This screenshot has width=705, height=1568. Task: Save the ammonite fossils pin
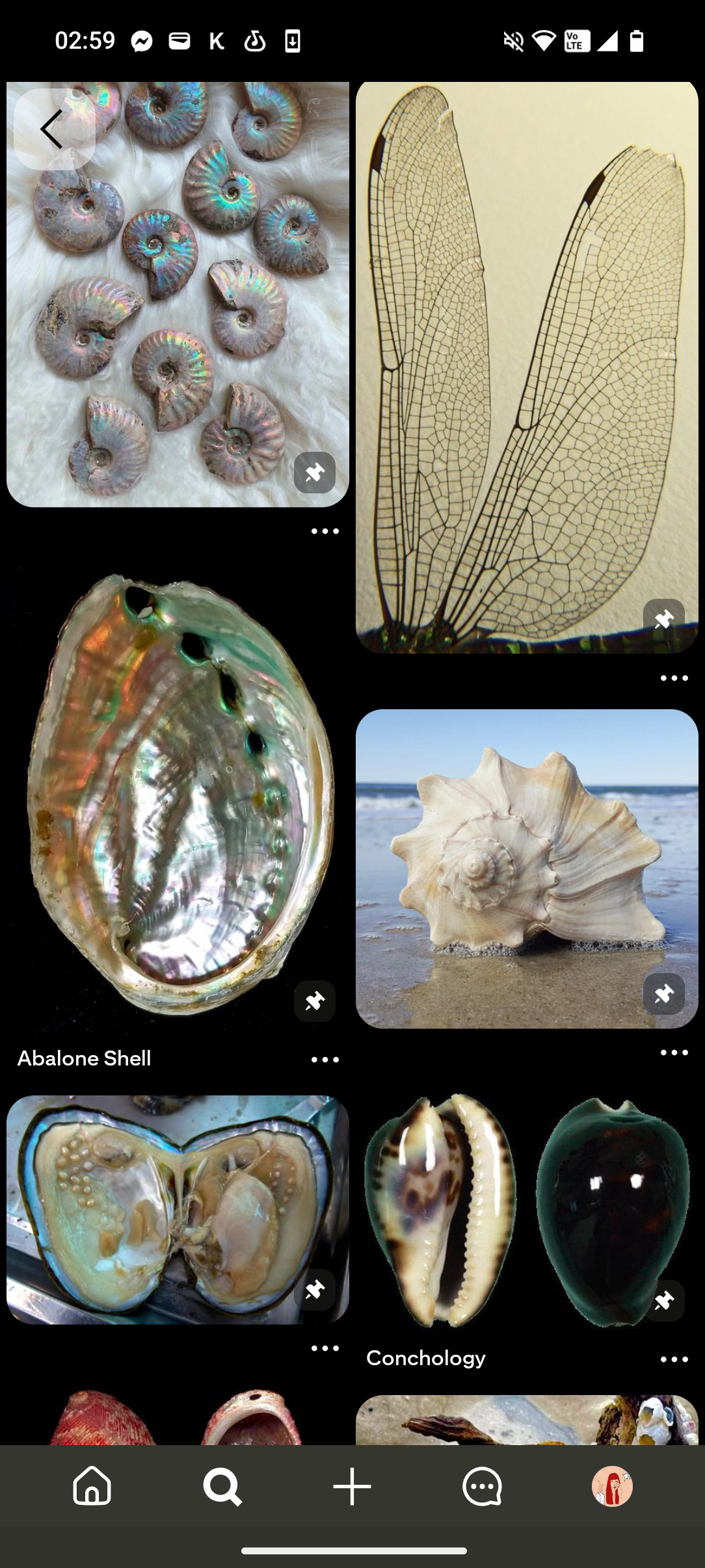click(314, 473)
